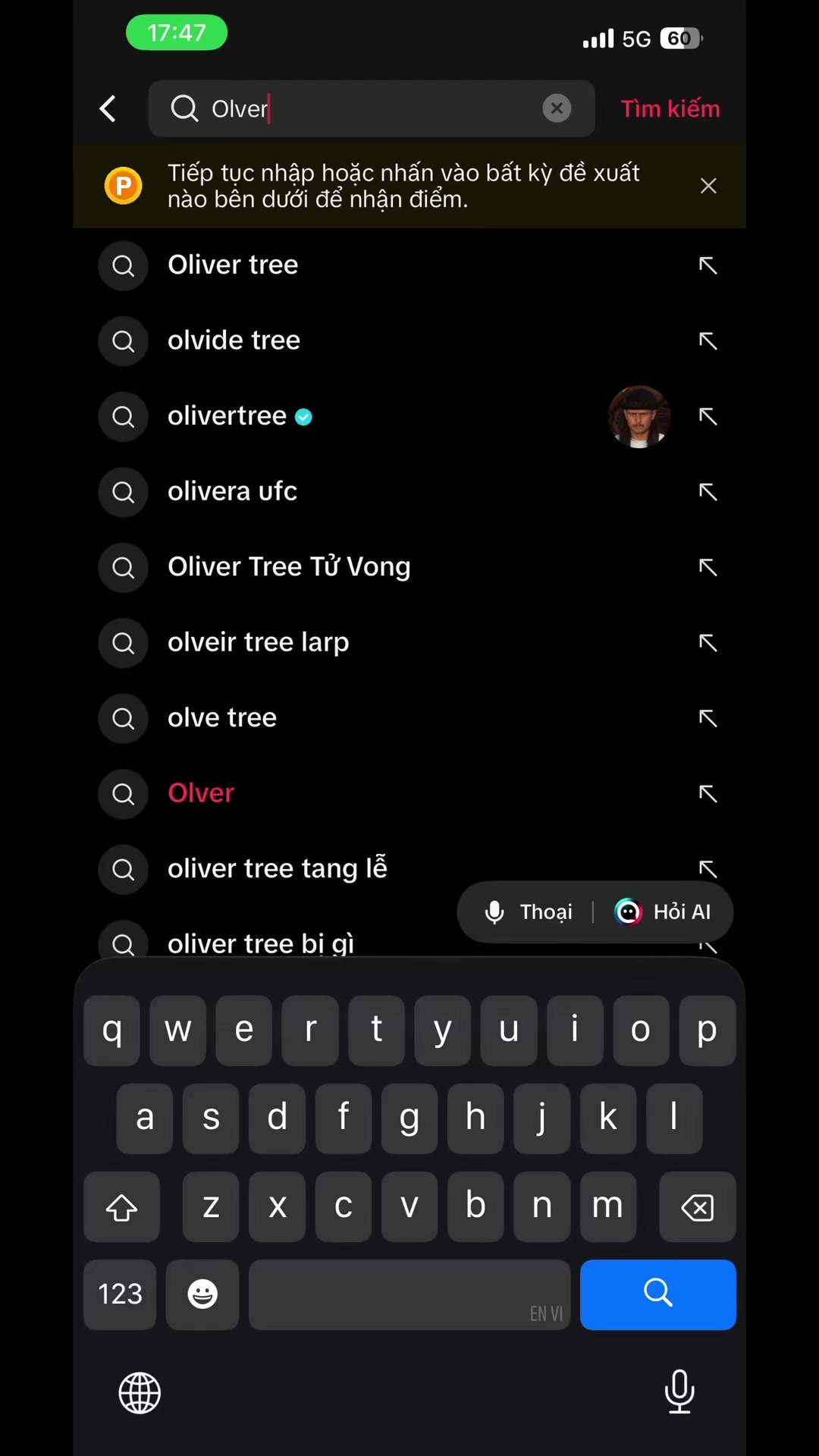Open Hỏi AI assistant

pos(663,912)
